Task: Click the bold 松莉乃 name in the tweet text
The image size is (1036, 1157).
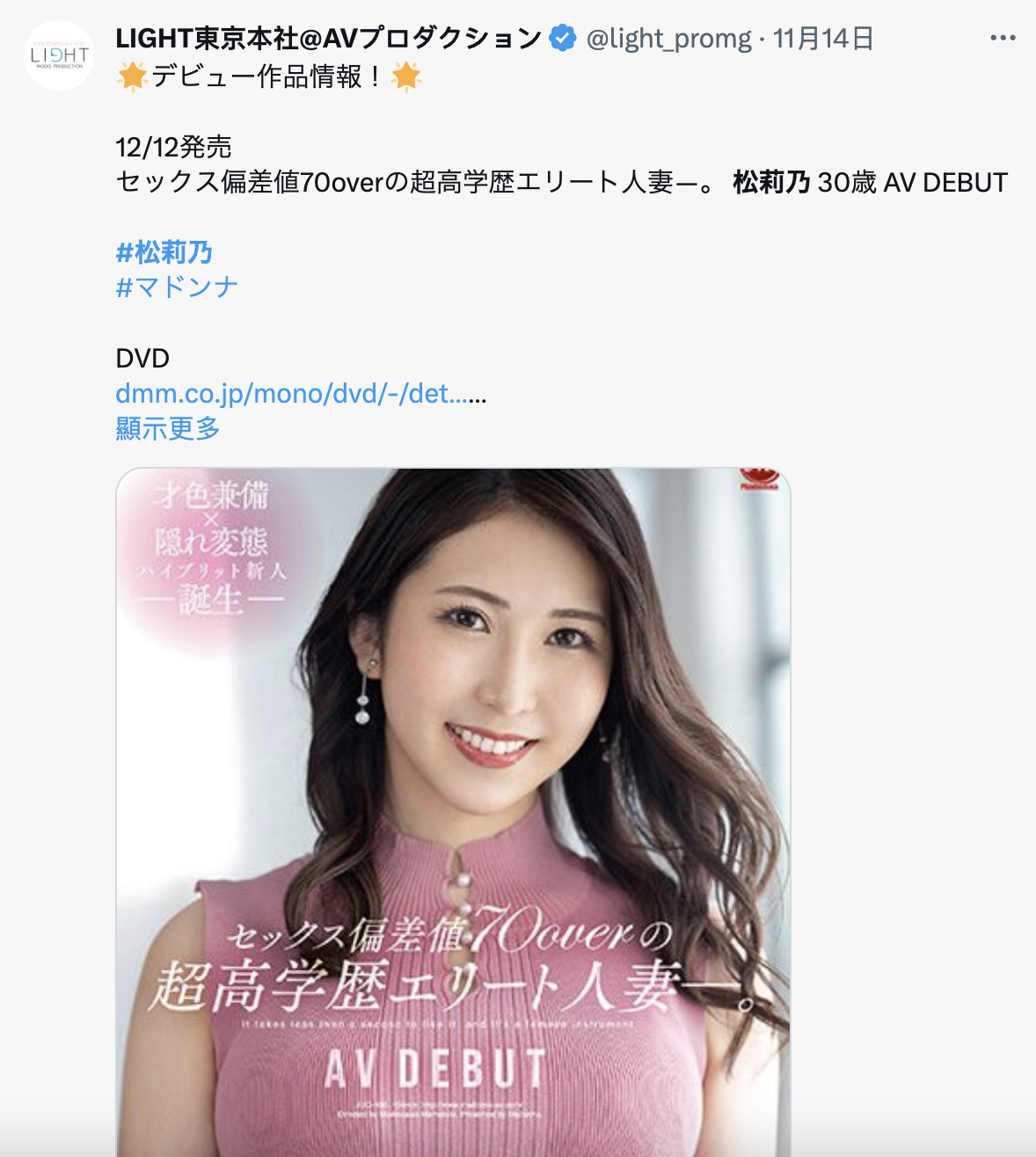Action: pos(770,182)
